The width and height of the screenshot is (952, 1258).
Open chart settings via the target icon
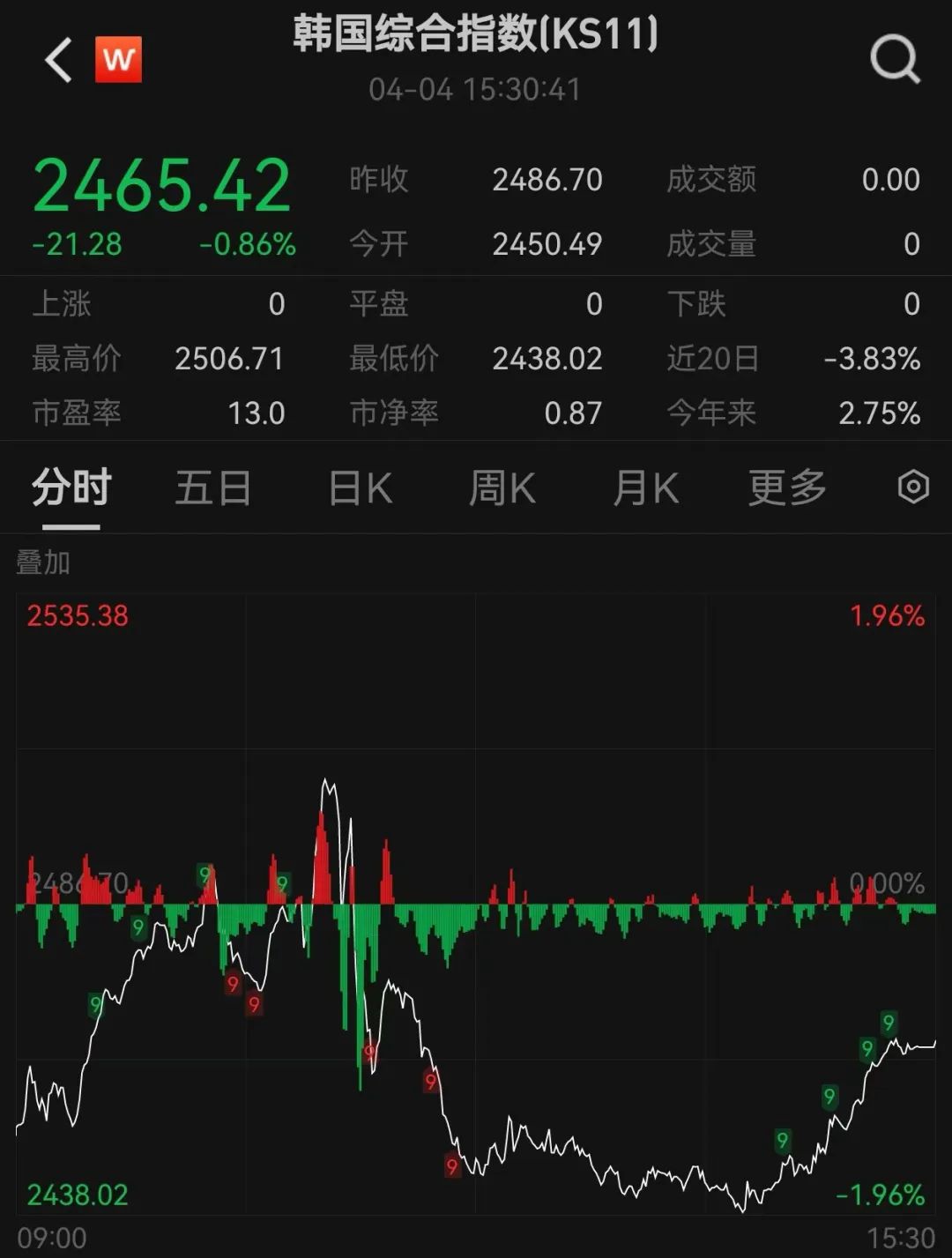click(x=915, y=488)
